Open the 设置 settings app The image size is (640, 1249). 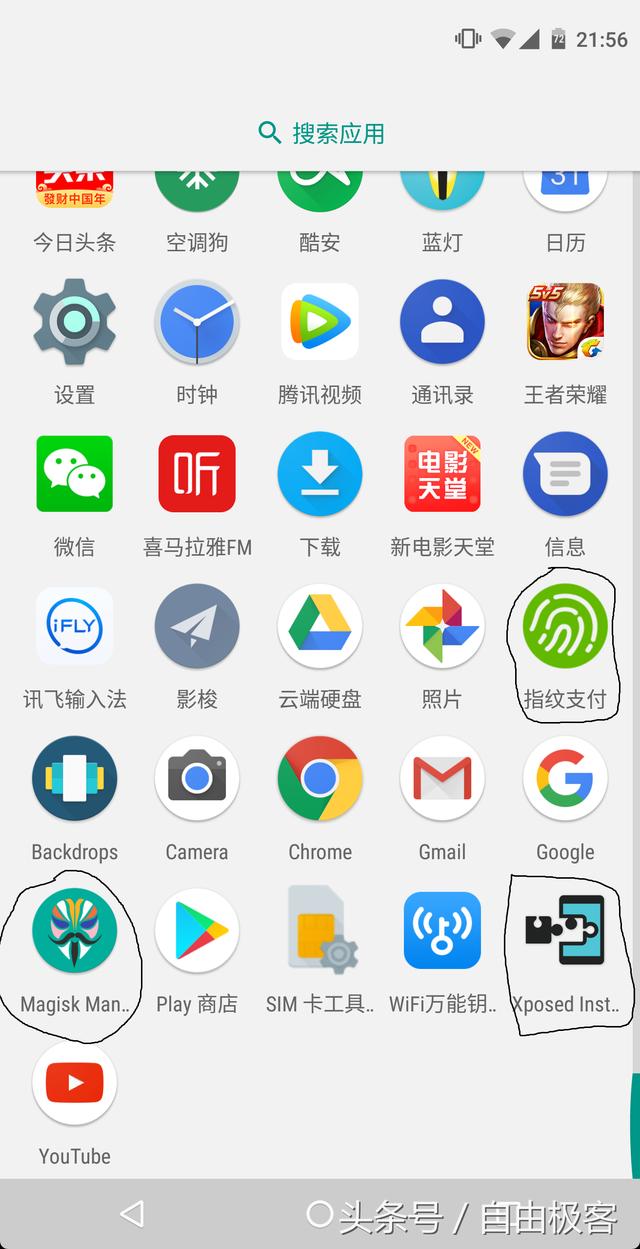74,323
